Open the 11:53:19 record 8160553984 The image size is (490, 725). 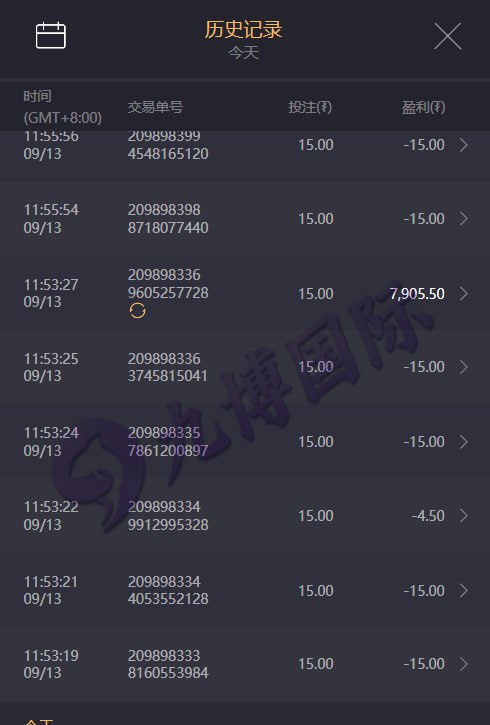point(245,664)
